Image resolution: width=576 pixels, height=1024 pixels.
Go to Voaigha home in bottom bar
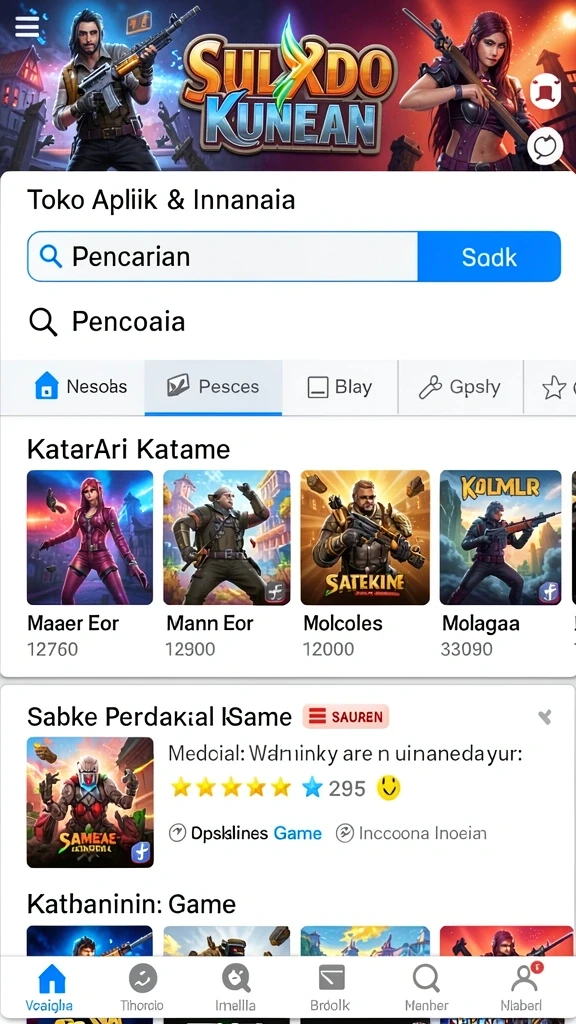50,987
